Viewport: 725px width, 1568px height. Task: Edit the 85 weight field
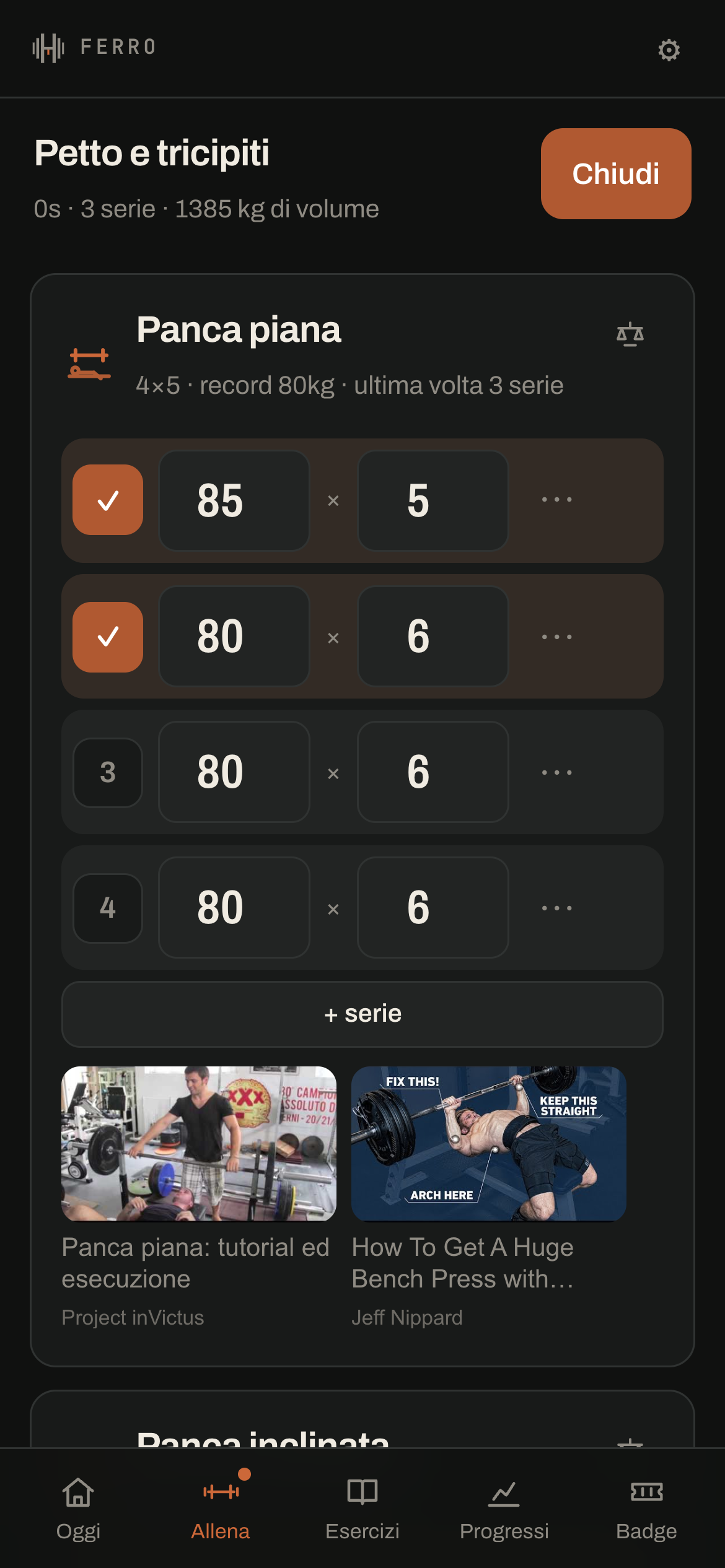[234, 500]
